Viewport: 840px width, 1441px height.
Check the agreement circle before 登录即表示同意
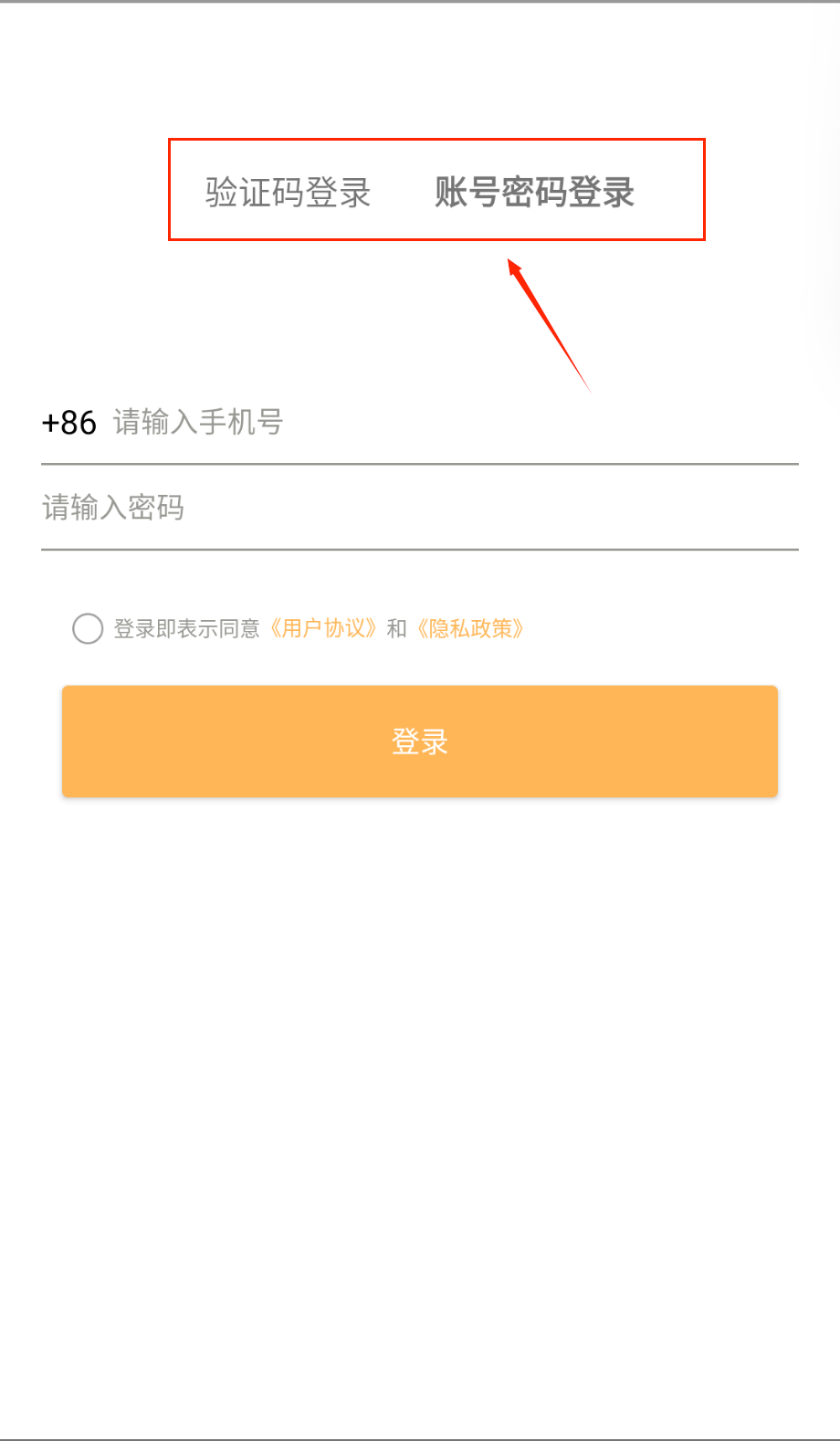coord(88,629)
